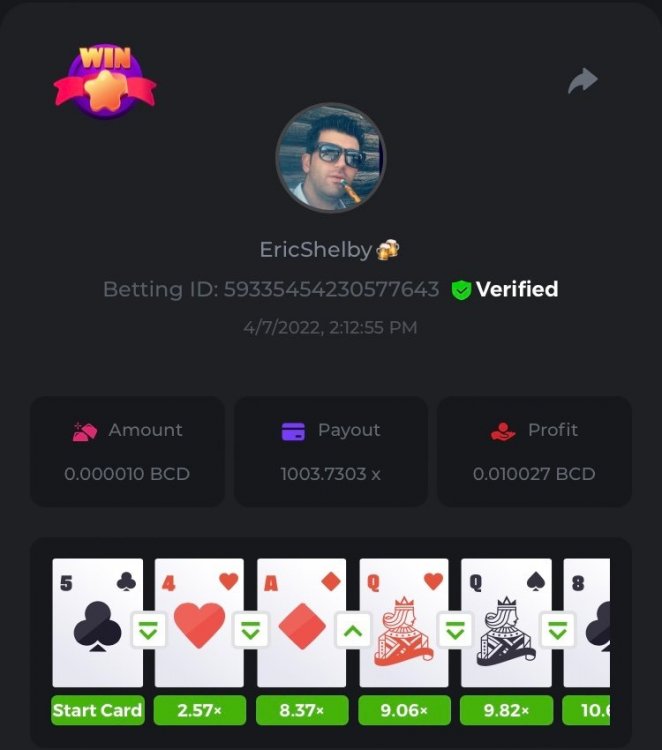Share this bet result
The width and height of the screenshot is (662, 750).
[x=582, y=81]
